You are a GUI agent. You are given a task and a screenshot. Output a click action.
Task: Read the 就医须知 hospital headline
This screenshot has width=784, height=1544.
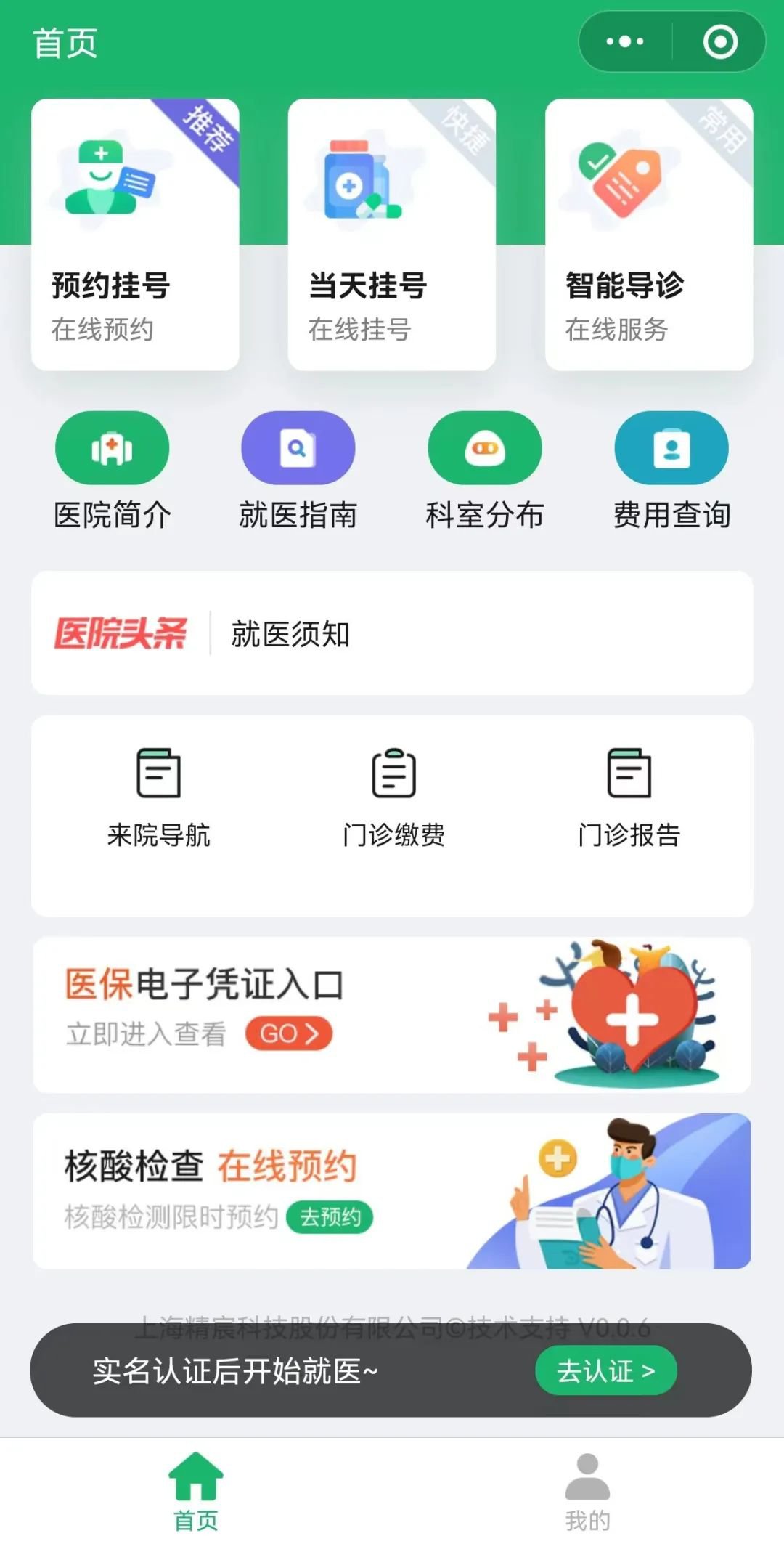[290, 634]
